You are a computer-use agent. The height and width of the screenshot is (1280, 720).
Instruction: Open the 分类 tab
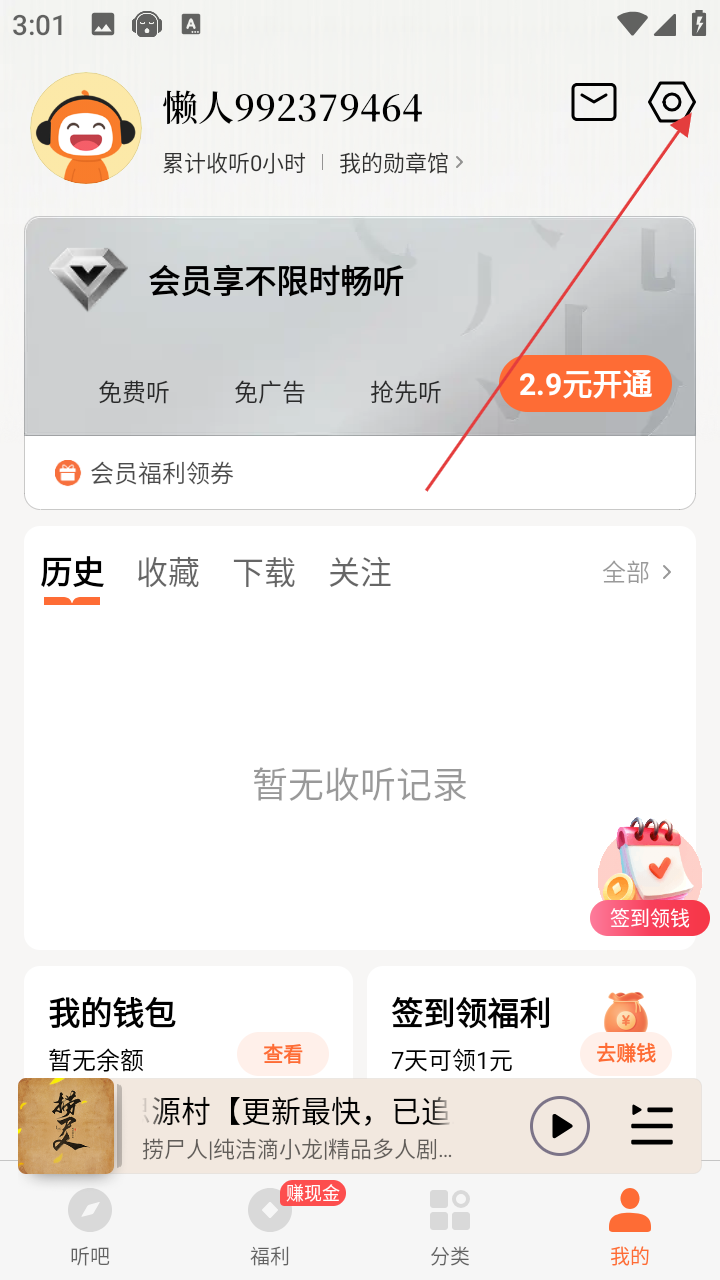pyautogui.click(x=450, y=1226)
